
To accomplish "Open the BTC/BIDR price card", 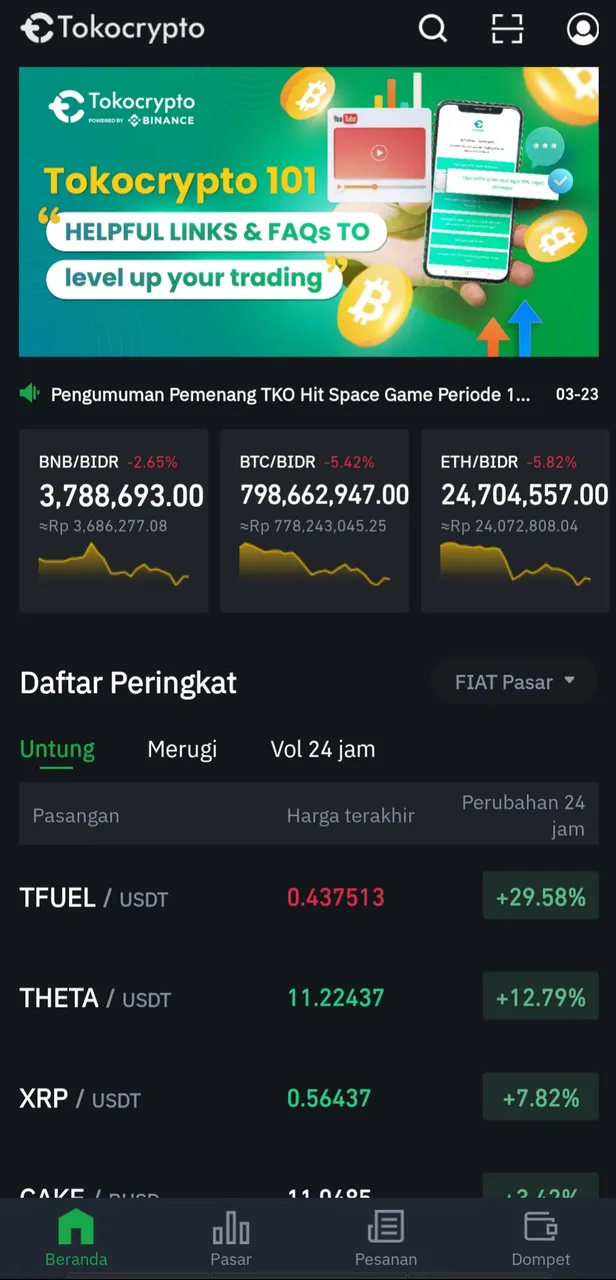I will click(x=314, y=520).
